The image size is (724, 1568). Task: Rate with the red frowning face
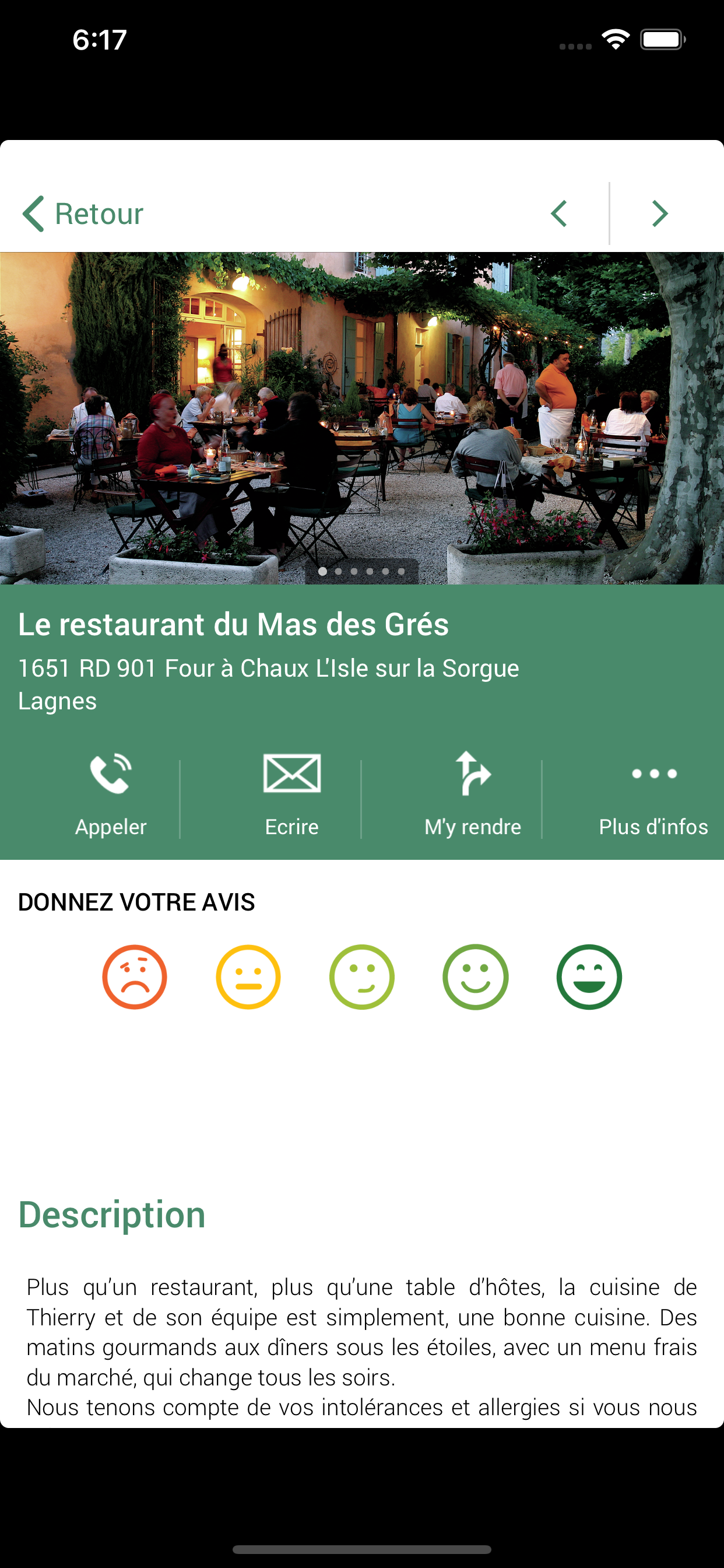click(135, 977)
